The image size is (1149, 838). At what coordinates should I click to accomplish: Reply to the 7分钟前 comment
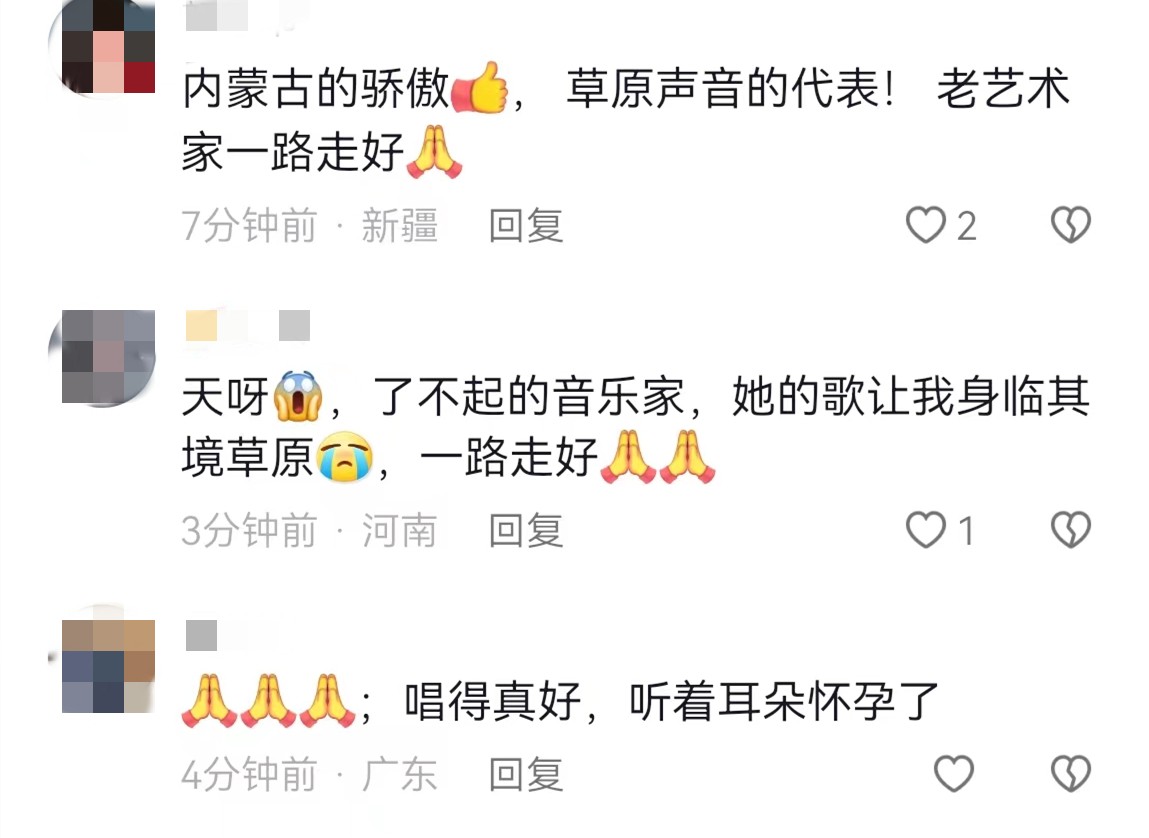(526, 227)
